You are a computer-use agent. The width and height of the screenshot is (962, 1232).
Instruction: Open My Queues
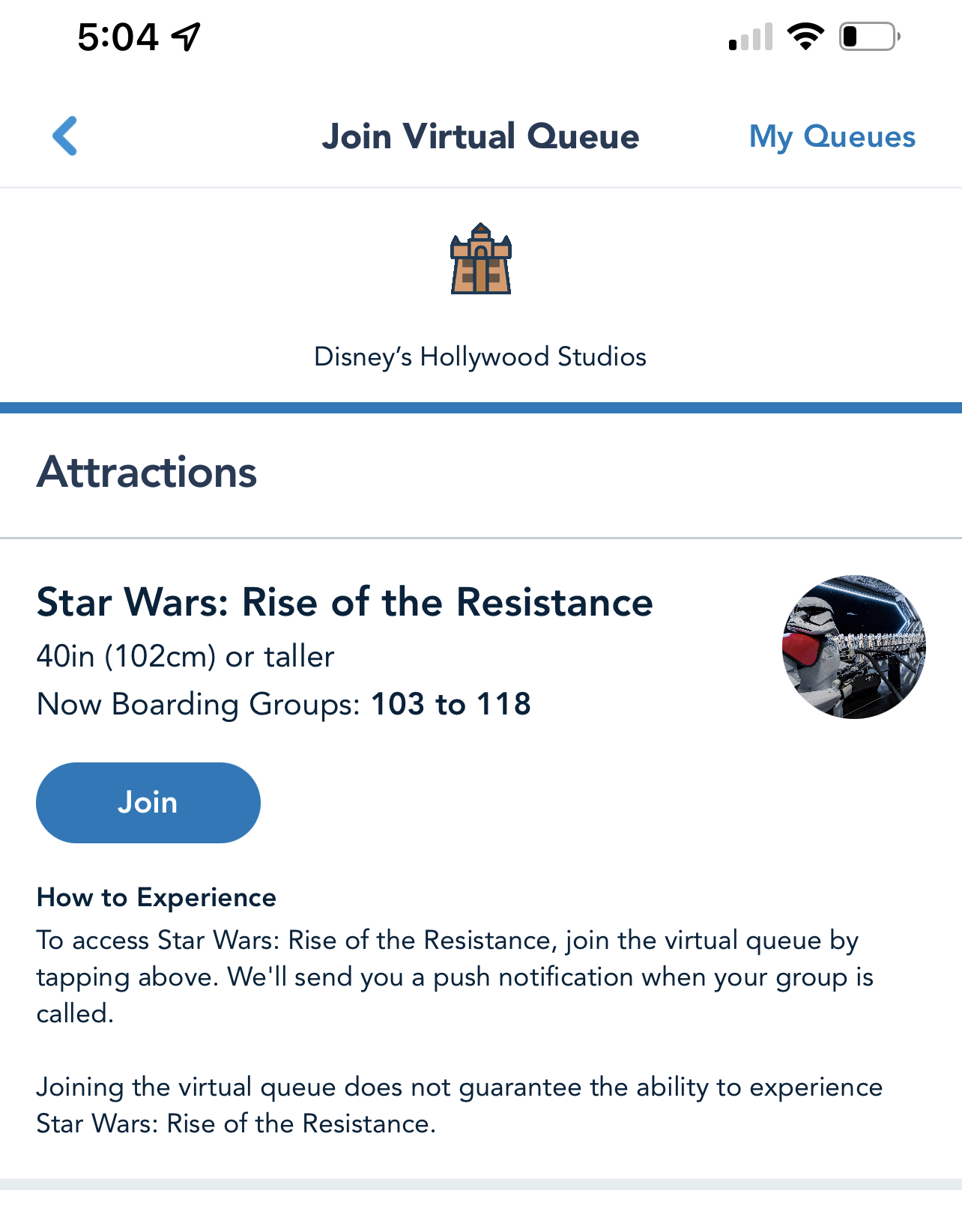point(832,137)
